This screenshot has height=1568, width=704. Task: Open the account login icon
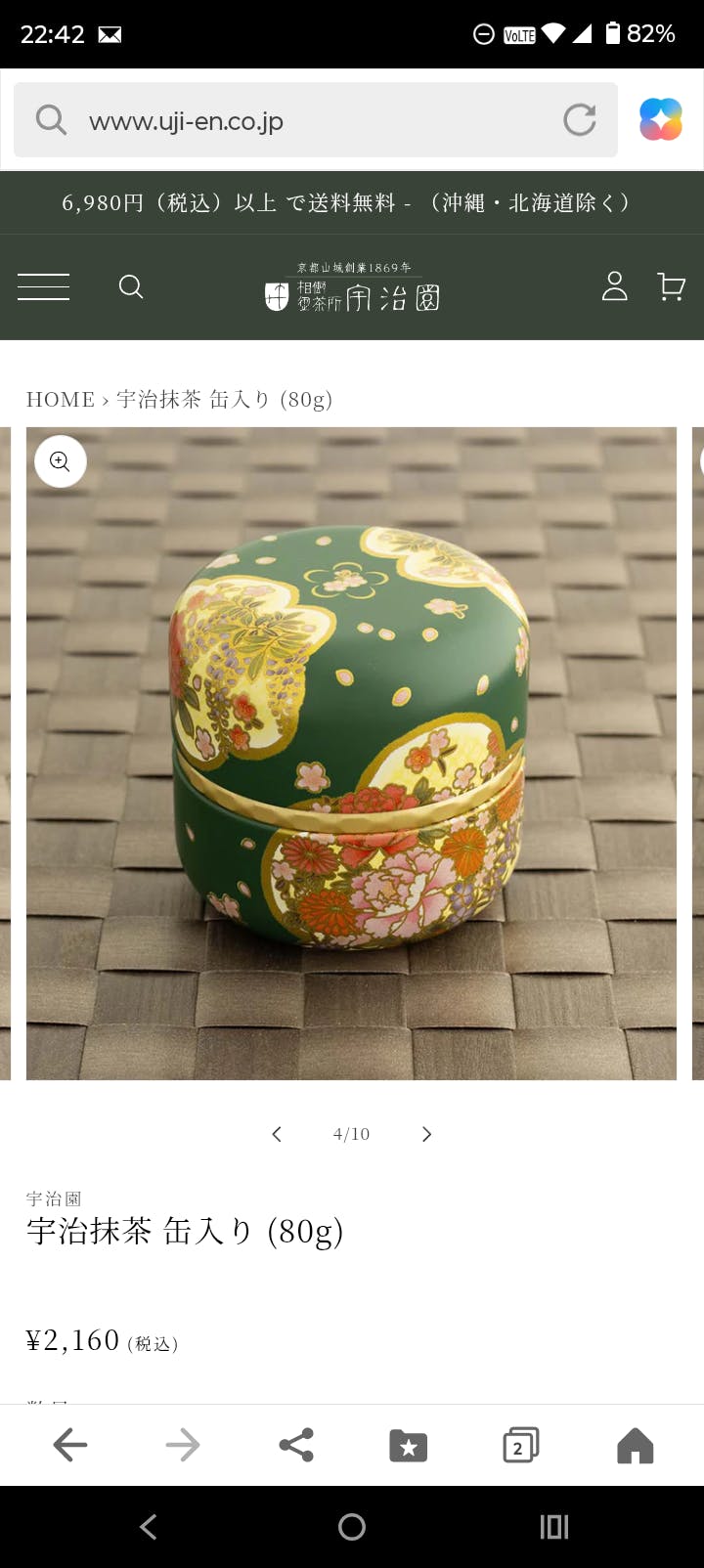(614, 286)
